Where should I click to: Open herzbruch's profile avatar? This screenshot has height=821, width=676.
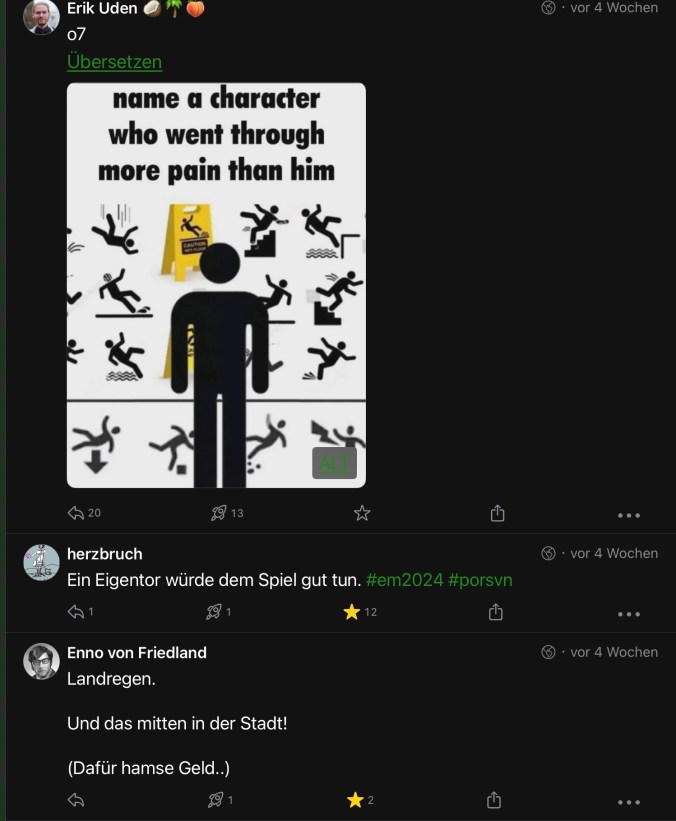click(x=41, y=562)
